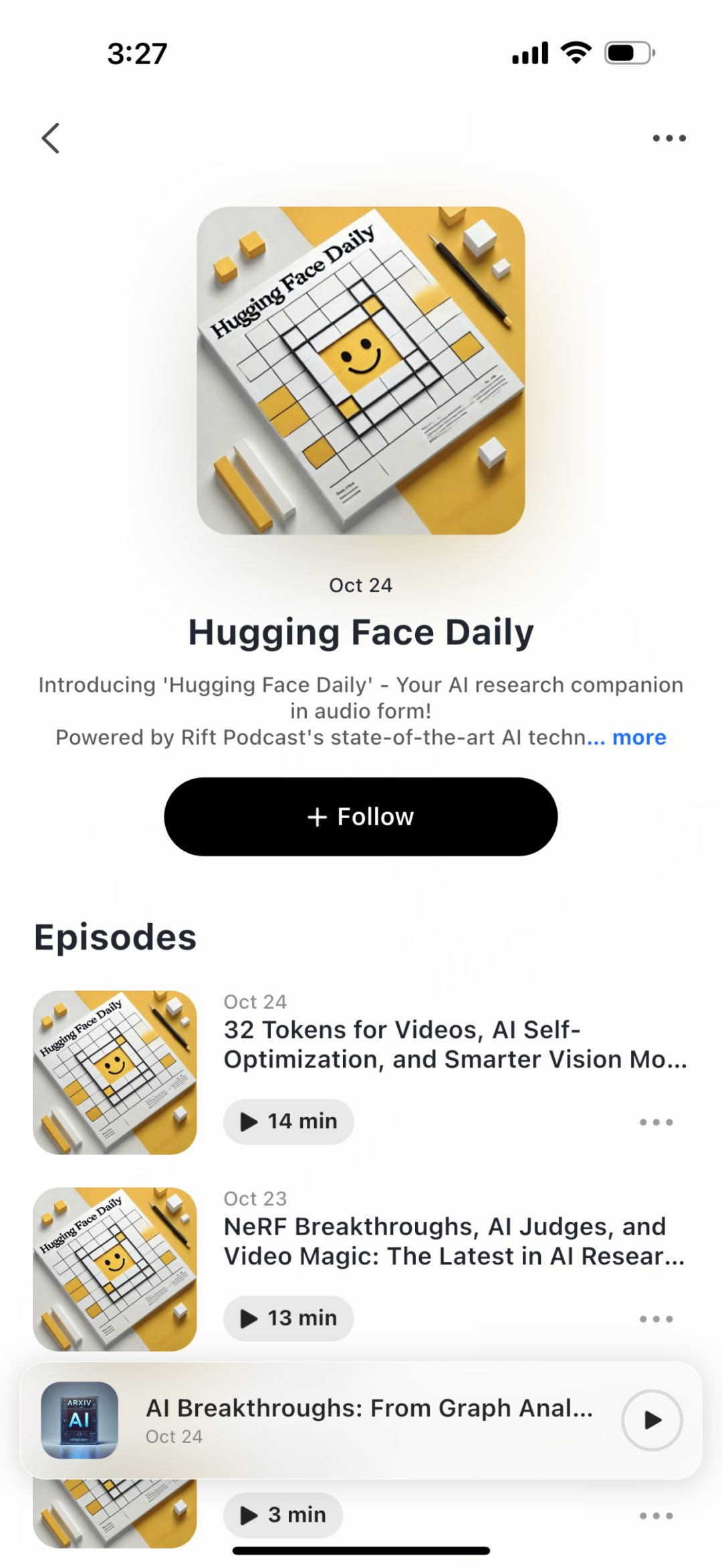Follow the Hugging Face Daily podcast
The height and width of the screenshot is (1568, 722).
[x=361, y=816]
